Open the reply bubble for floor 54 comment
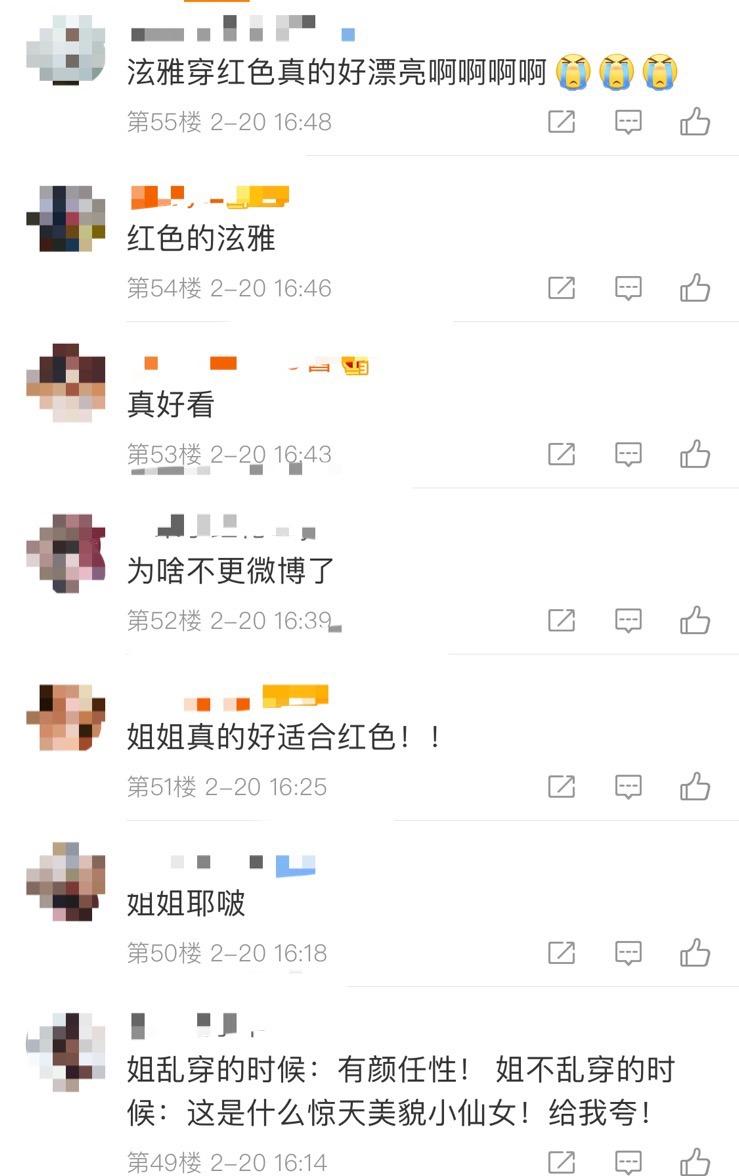Screen dimensions: 739x1176 point(628,287)
